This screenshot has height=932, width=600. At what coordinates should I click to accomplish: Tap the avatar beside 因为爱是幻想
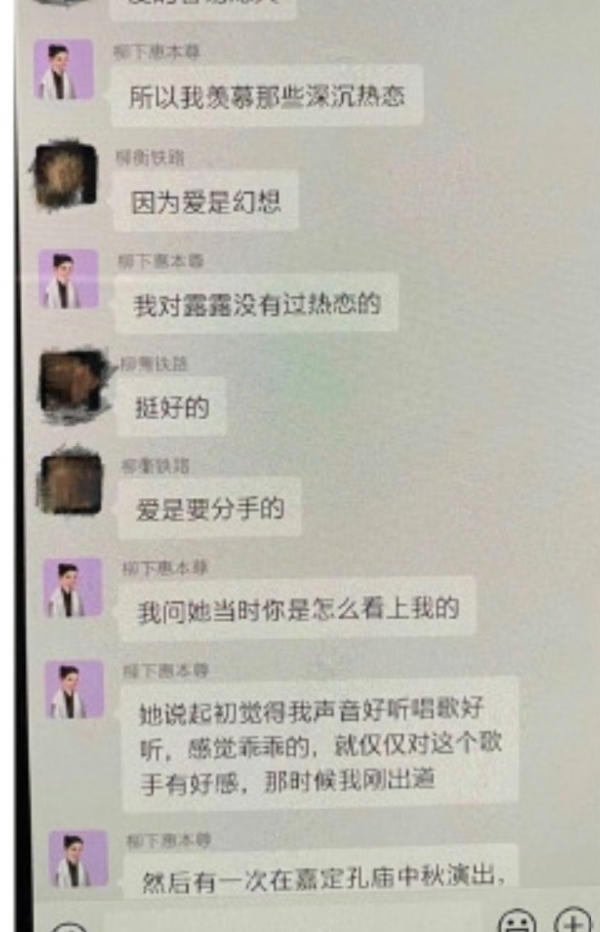click(x=67, y=175)
